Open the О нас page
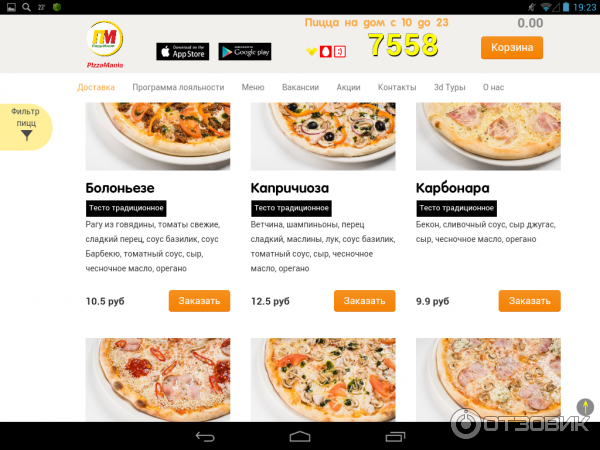600x450 pixels. coord(493,87)
